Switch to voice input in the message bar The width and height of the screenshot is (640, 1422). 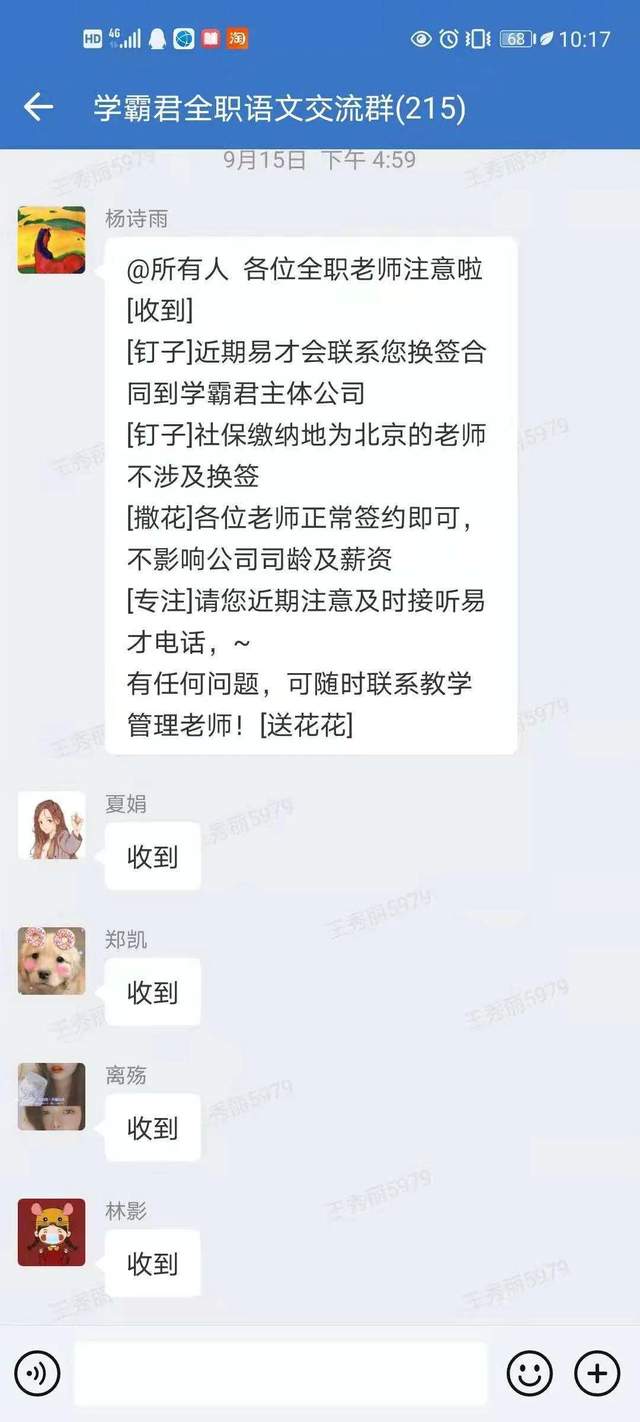click(x=37, y=1374)
